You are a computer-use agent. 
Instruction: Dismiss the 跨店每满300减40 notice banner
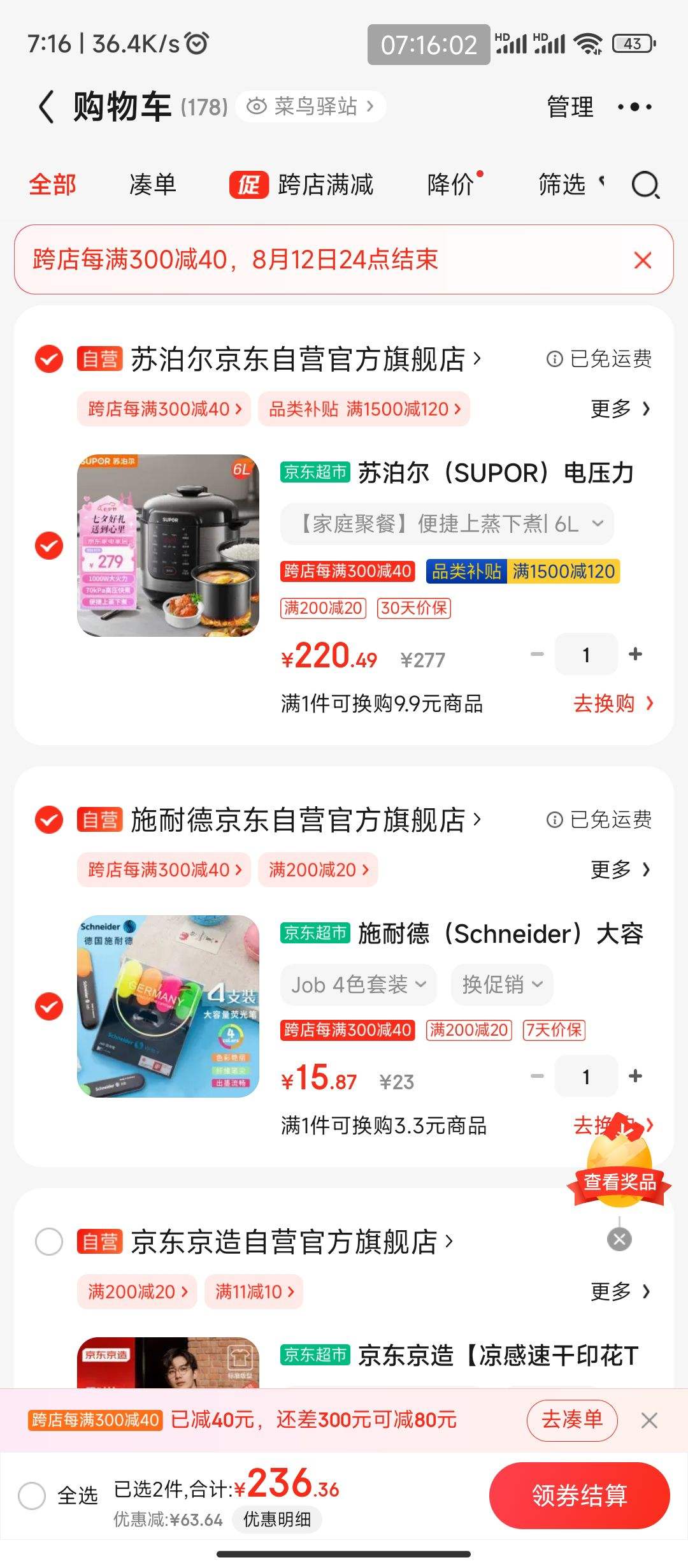[x=643, y=260]
